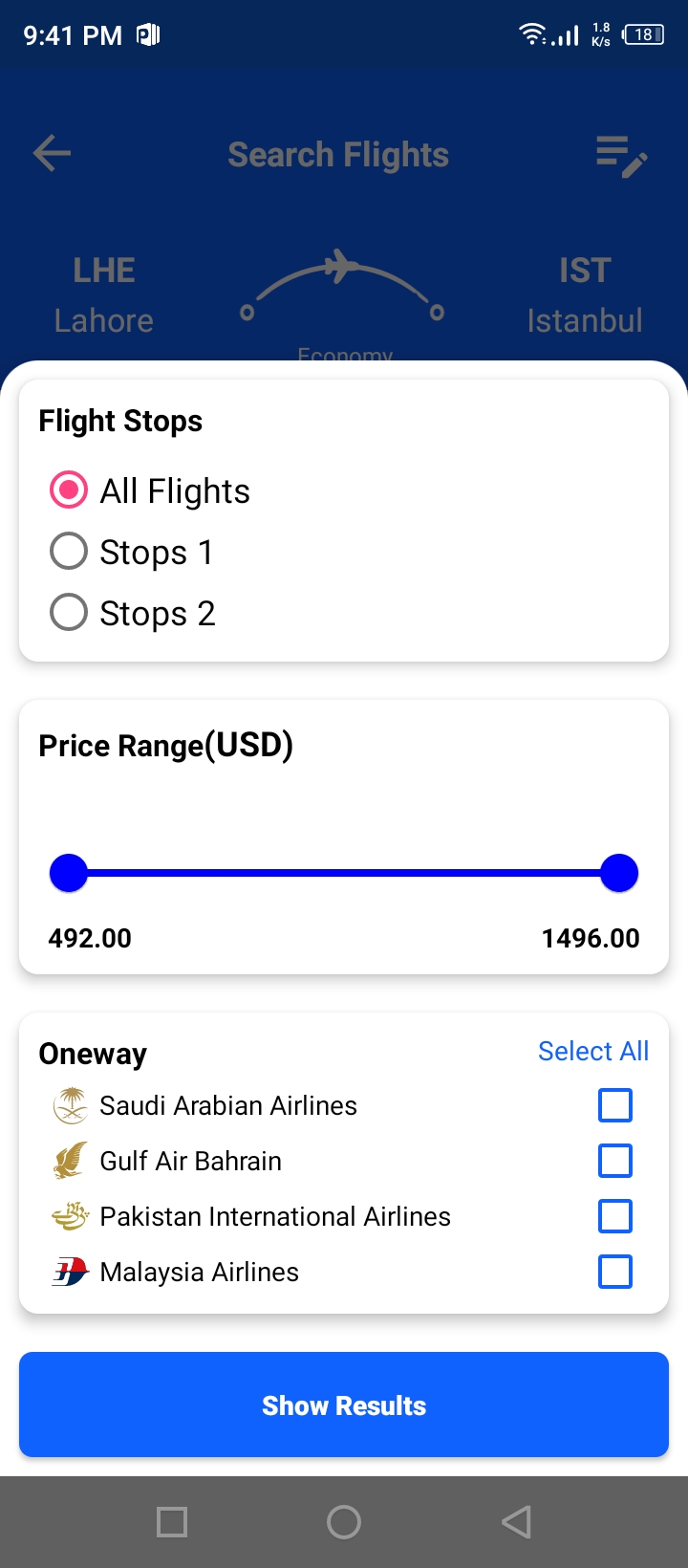Screen dimensions: 688x1568
Task: Check the Malaysia Airlines box
Action: tap(615, 1272)
